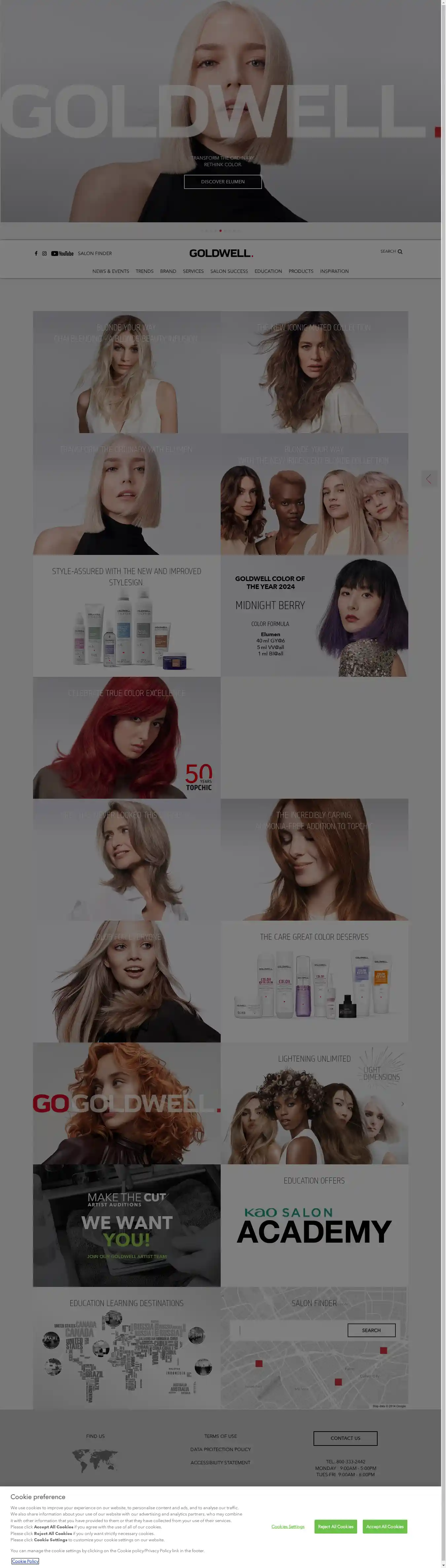
Task: Open the YouTube channel link
Action: point(62,253)
